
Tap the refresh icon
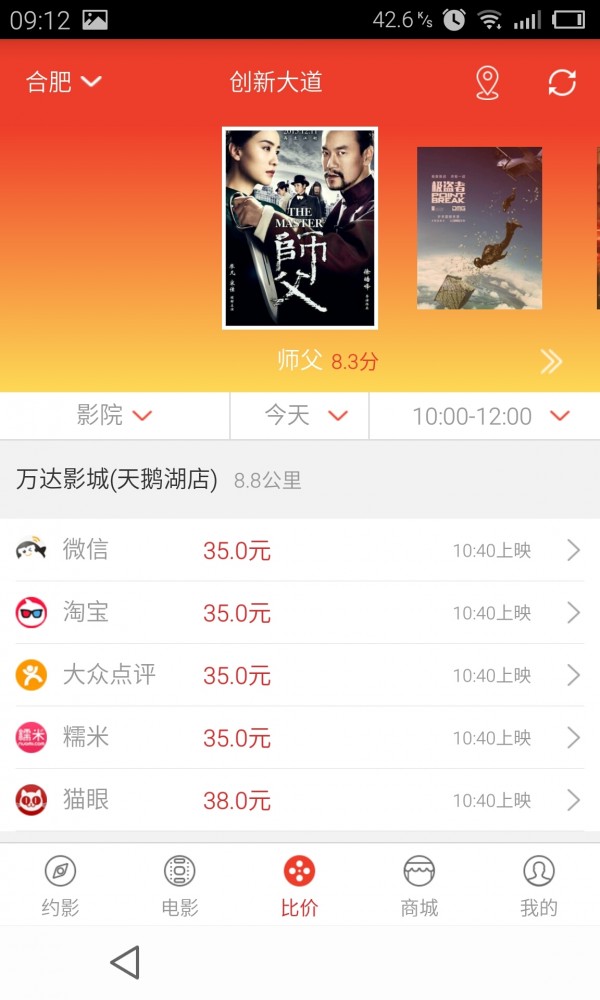tap(562, 83)
